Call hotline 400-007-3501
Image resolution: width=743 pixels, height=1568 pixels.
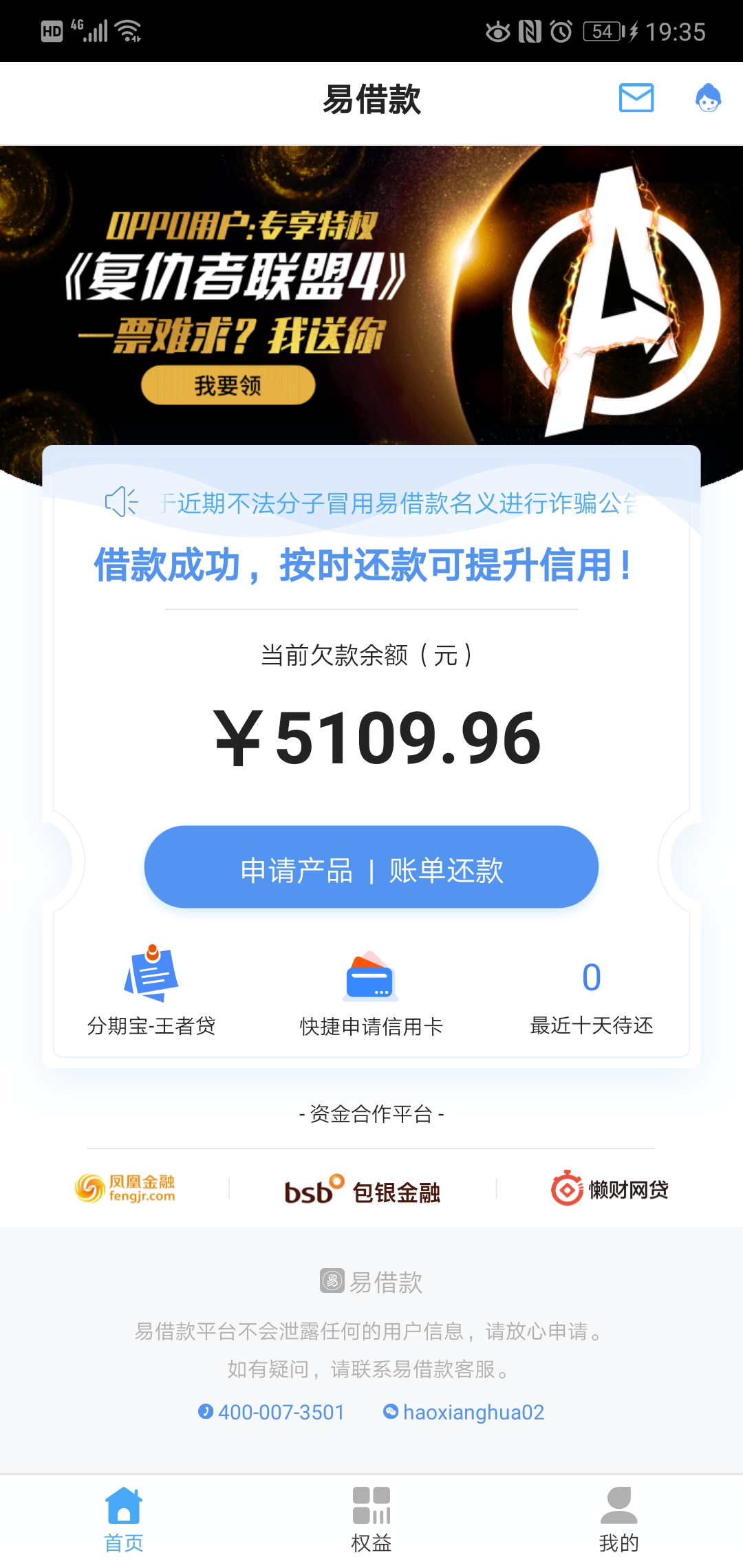272,1413
